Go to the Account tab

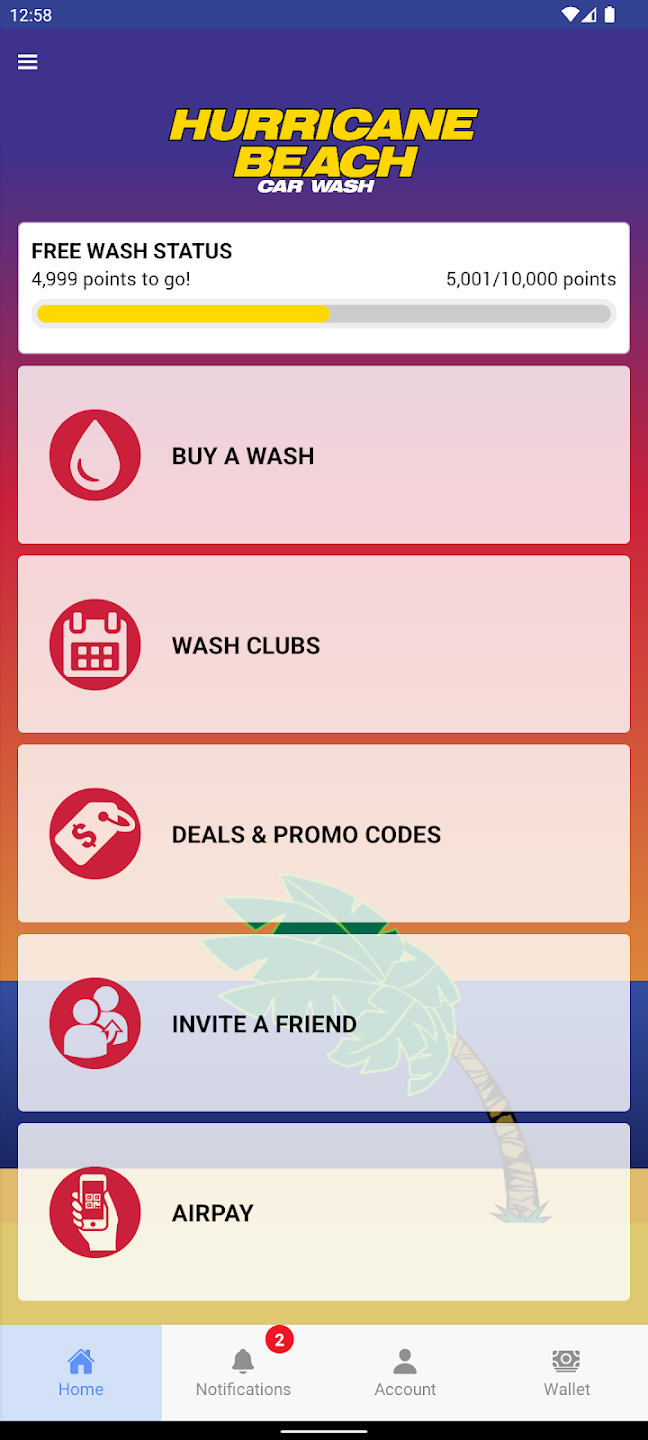405,1373
